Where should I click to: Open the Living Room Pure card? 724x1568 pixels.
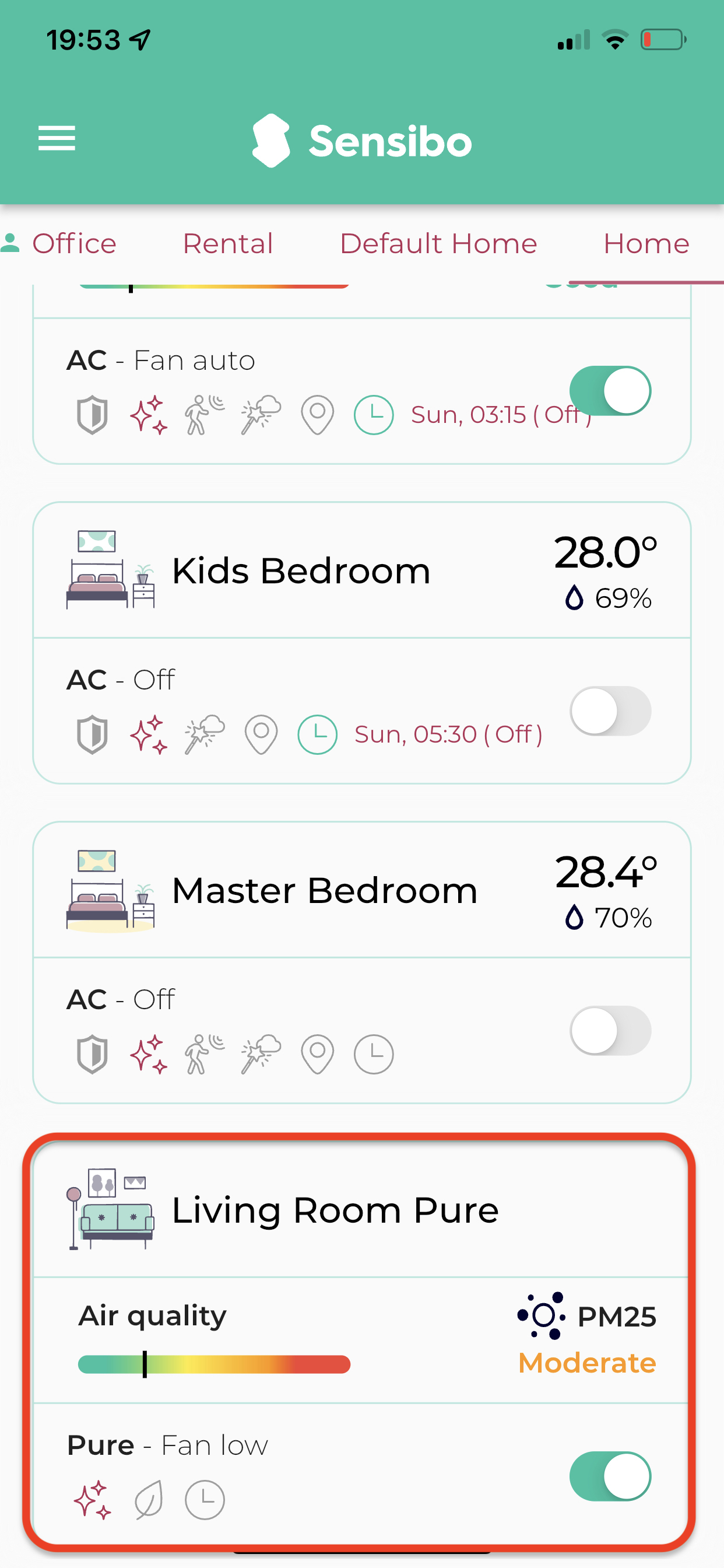(362, 1209)
